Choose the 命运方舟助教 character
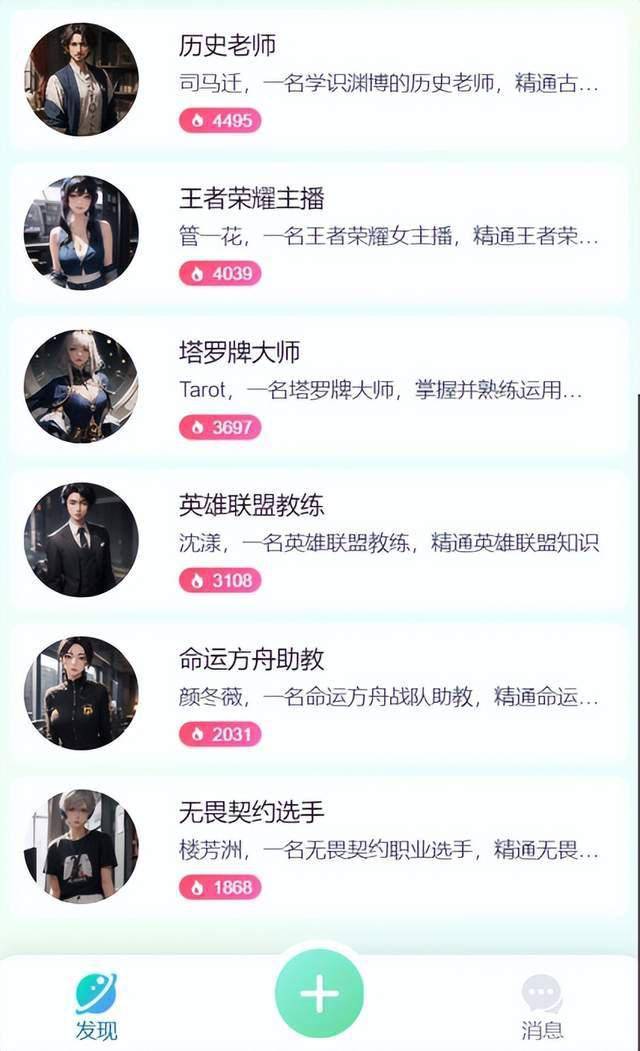Image resolution: width=640 pixels, height=1051 pixels. pos(320,695)
